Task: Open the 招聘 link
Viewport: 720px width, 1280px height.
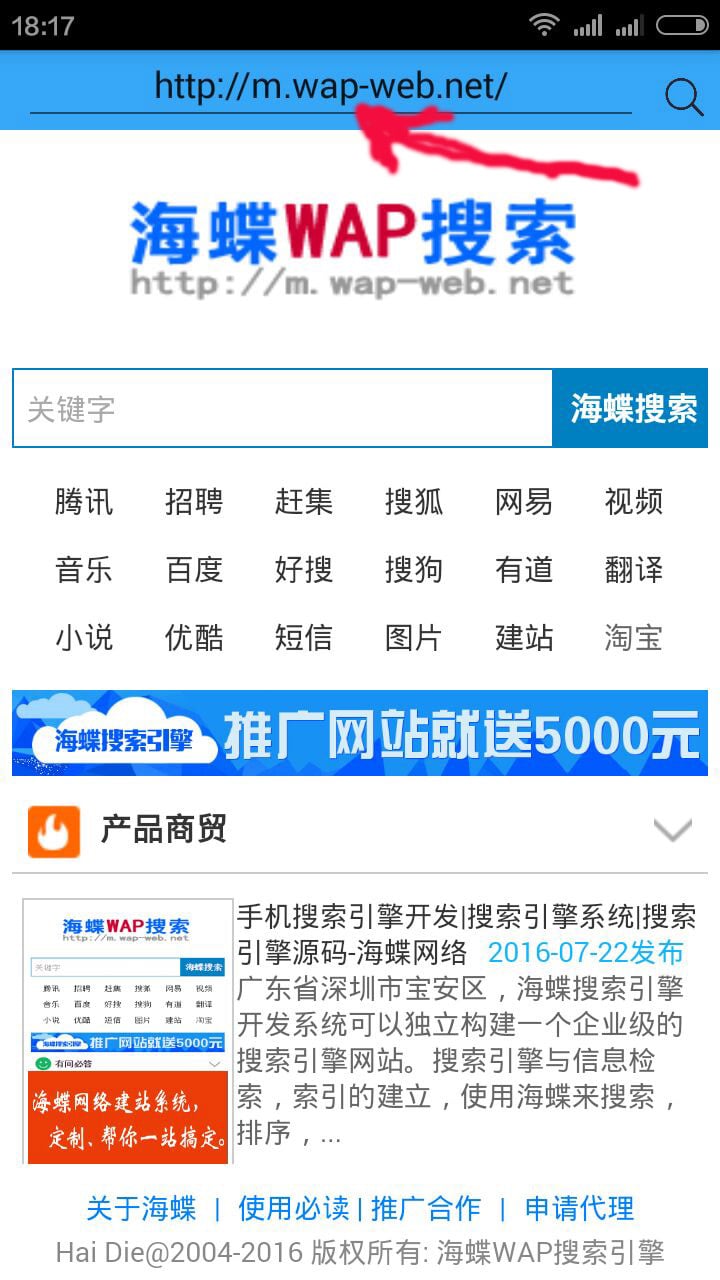Action: click(194, 502)
